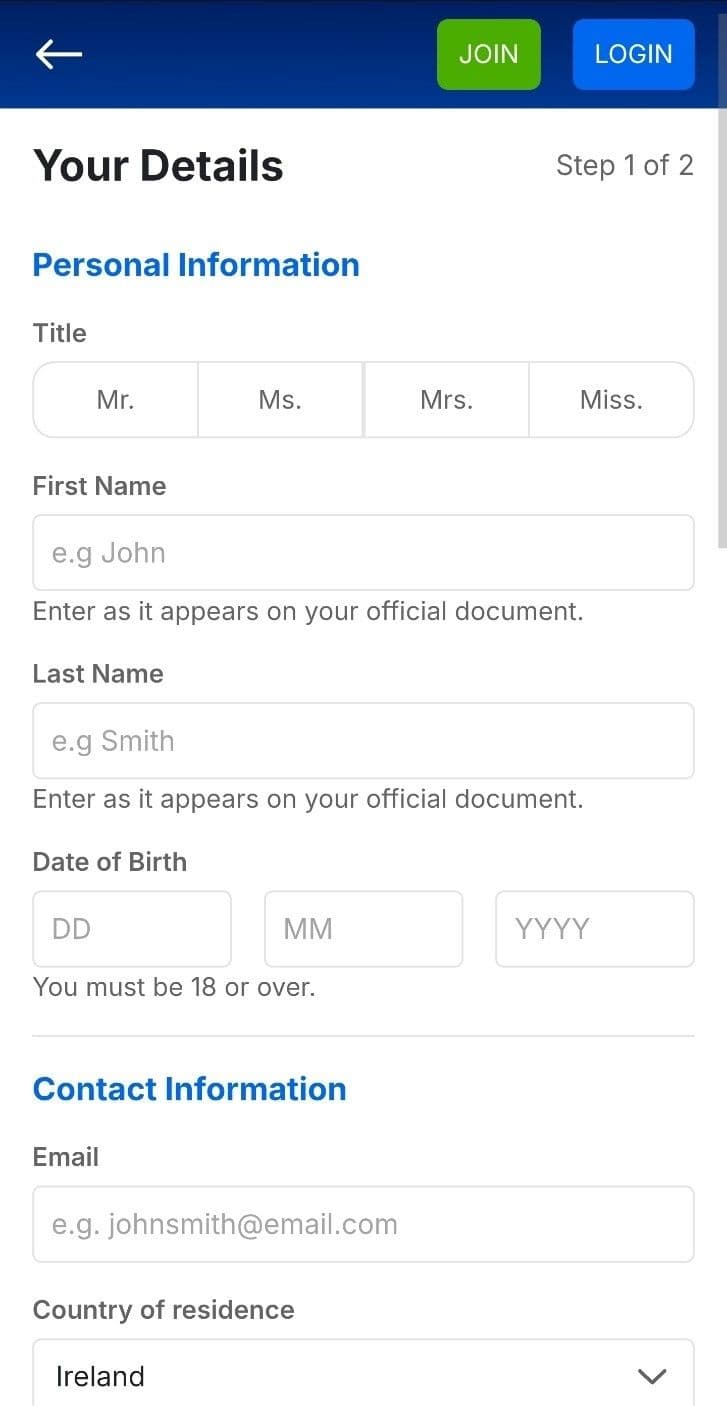Click the Step 1 of 2 indicator

625,165
